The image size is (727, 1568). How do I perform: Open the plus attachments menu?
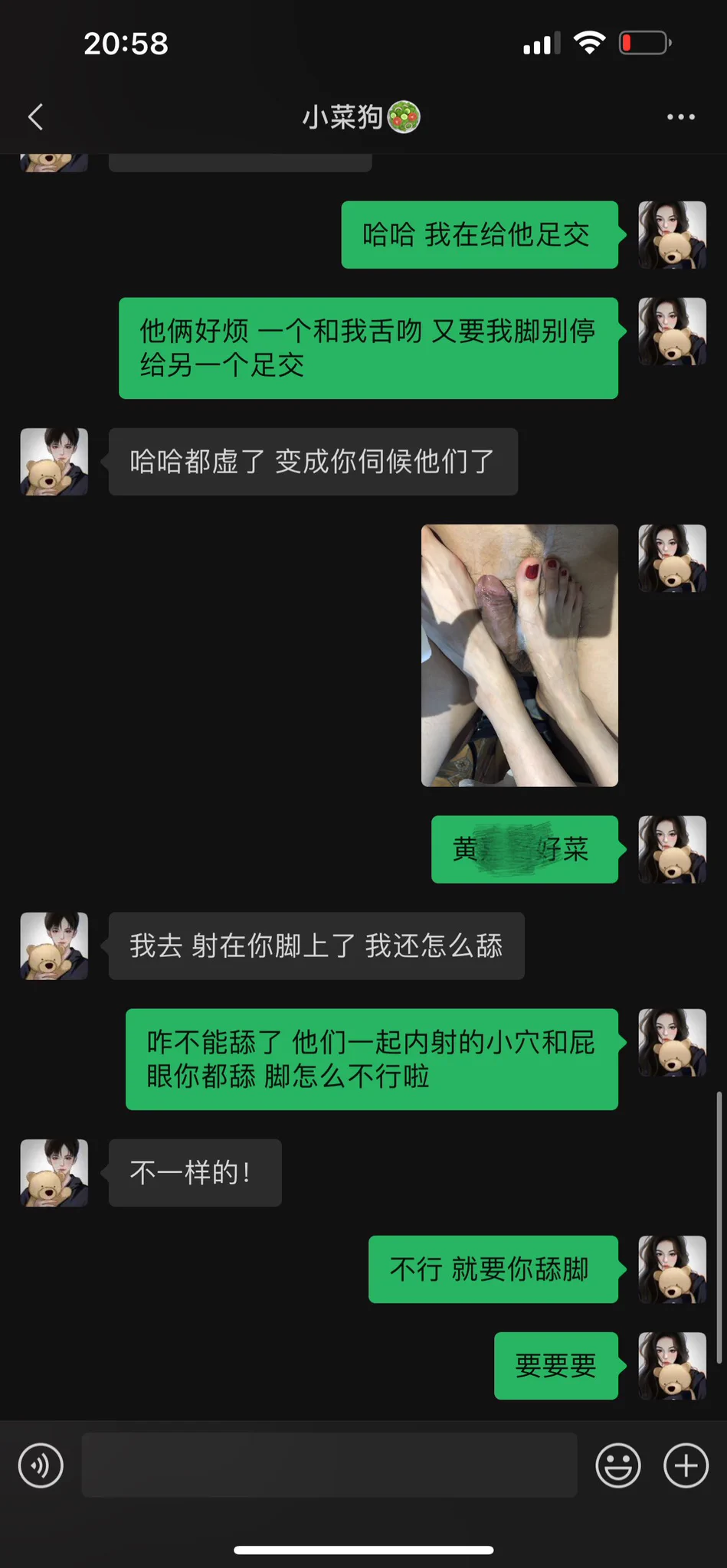click(x=686, y=1465)
